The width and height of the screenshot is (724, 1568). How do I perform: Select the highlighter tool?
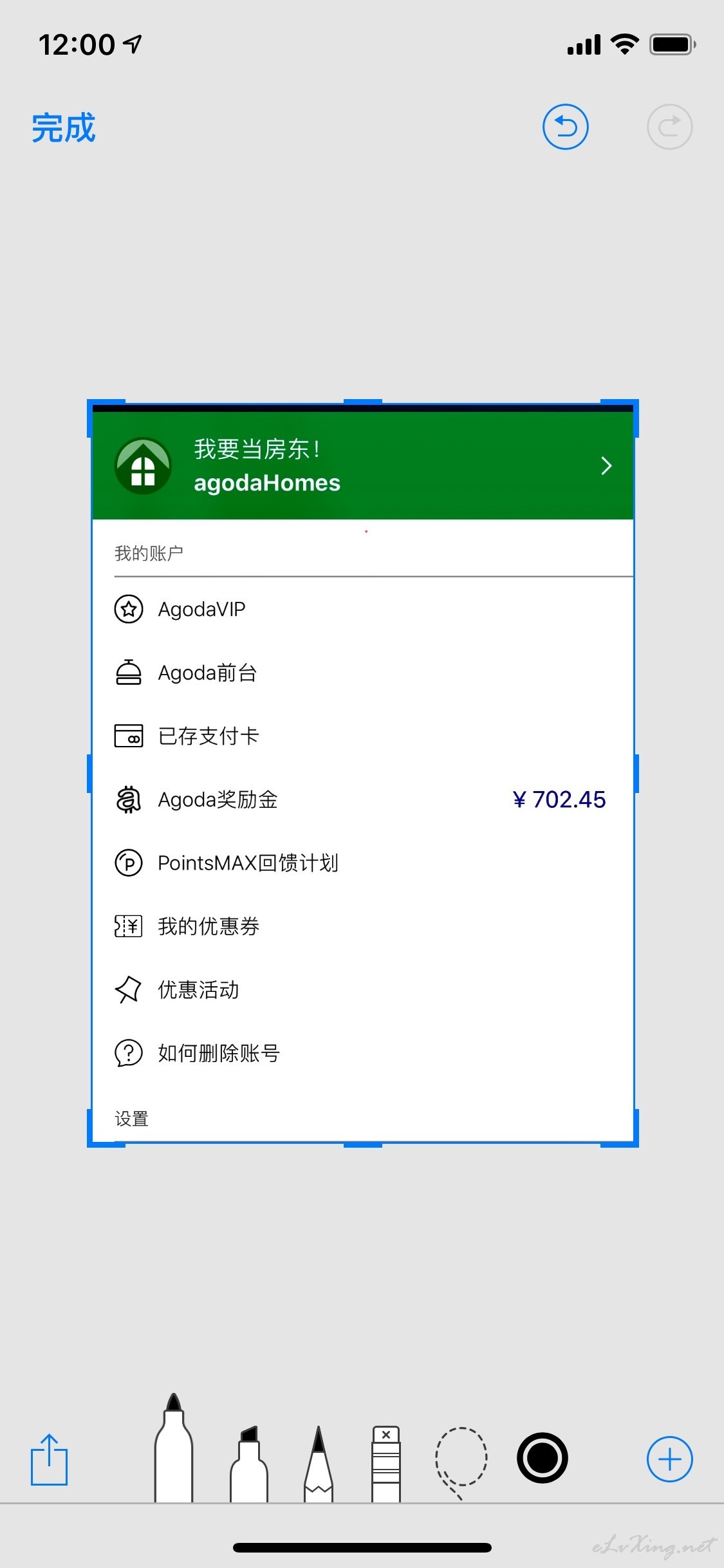coord(249,1464)
